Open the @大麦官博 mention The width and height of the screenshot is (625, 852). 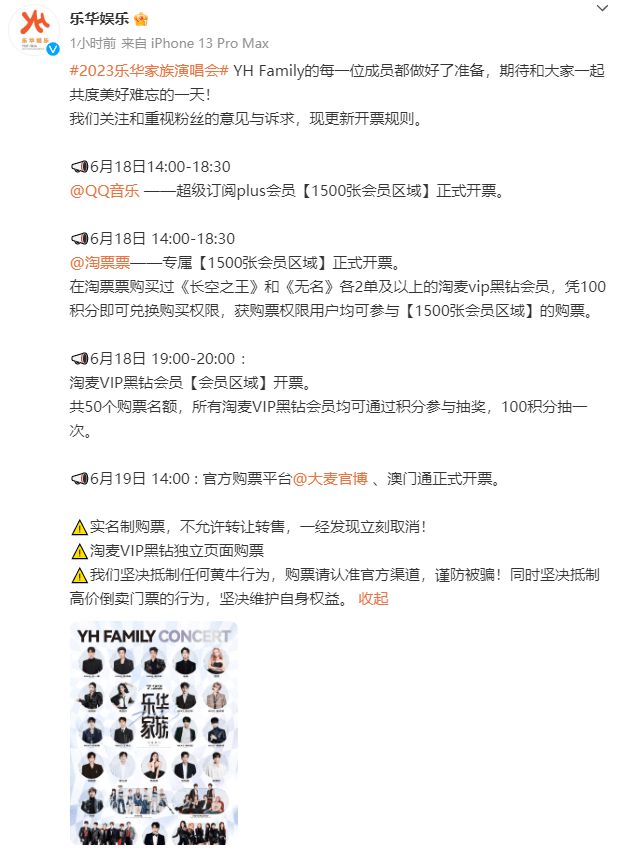click(330, 479)
